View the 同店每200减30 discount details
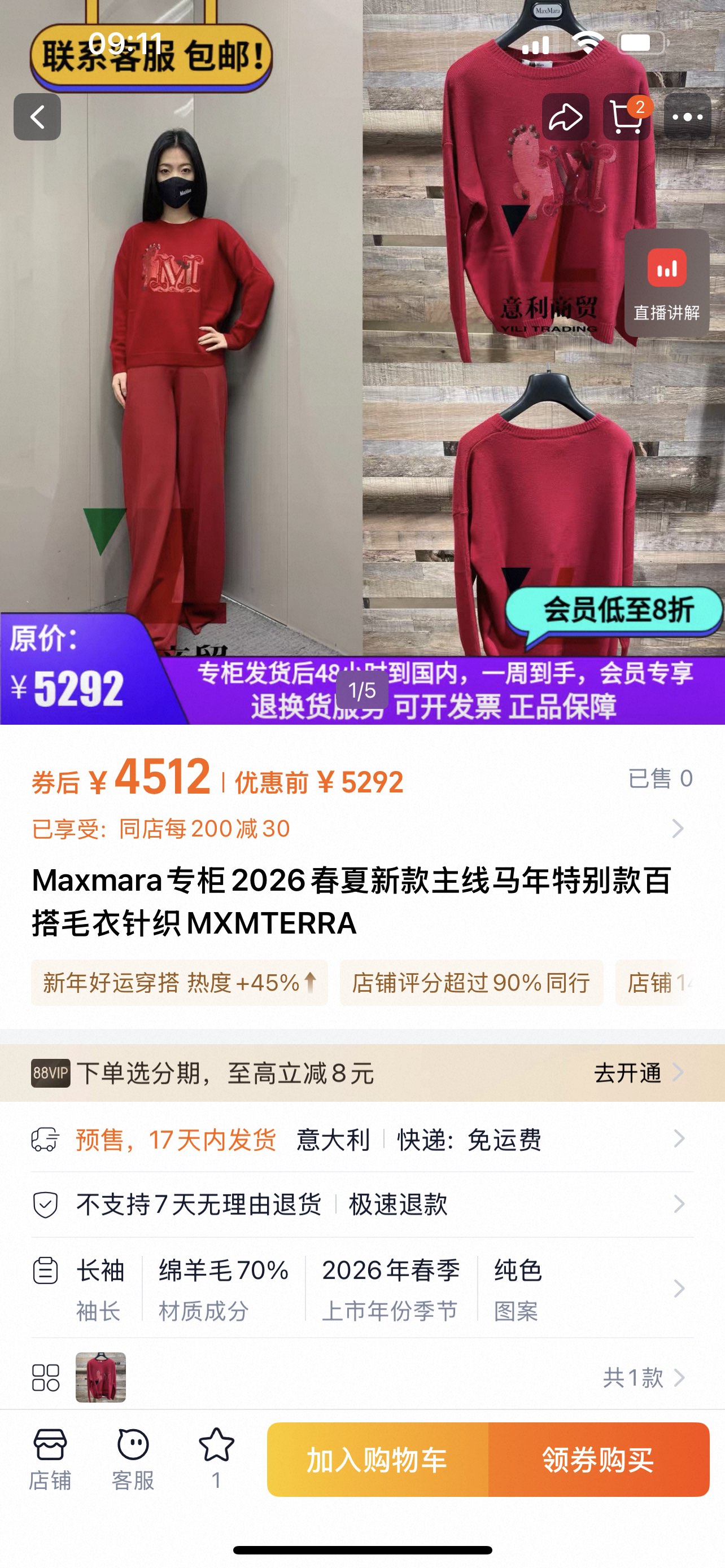This screenshot has height=1568, width=725. (359, 829)
